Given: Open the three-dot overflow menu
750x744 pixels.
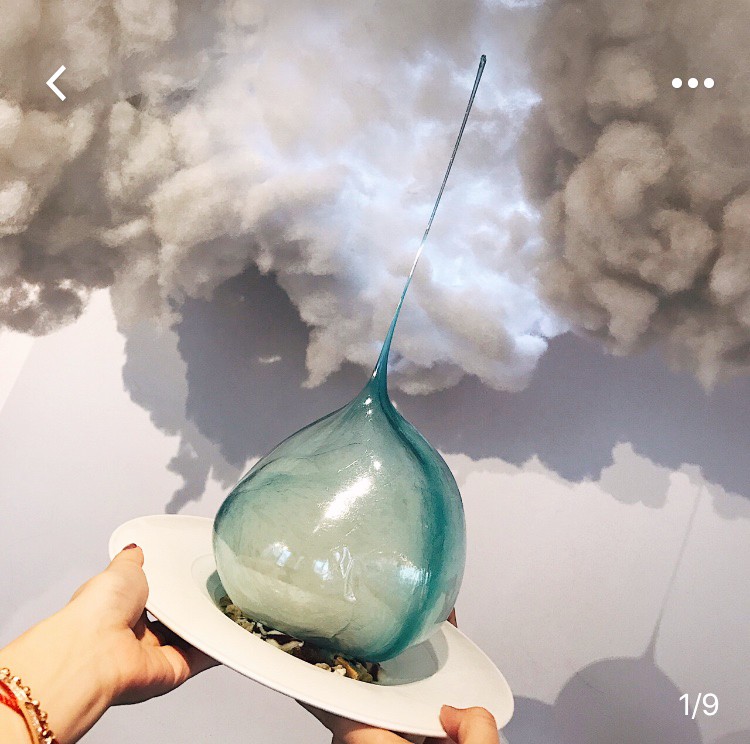Looking at the screenshot, I should [x=692, y=83].
